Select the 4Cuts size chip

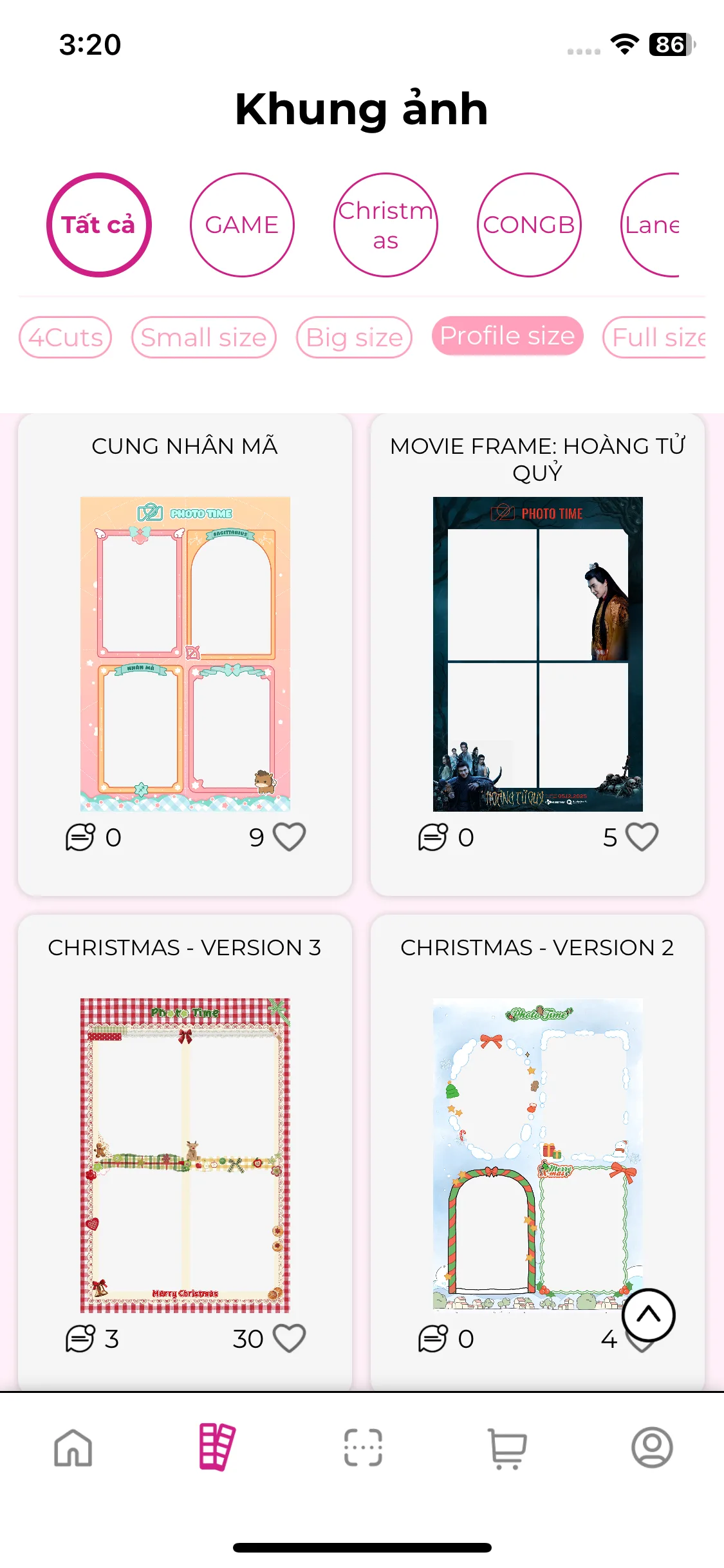click(66, 337)
